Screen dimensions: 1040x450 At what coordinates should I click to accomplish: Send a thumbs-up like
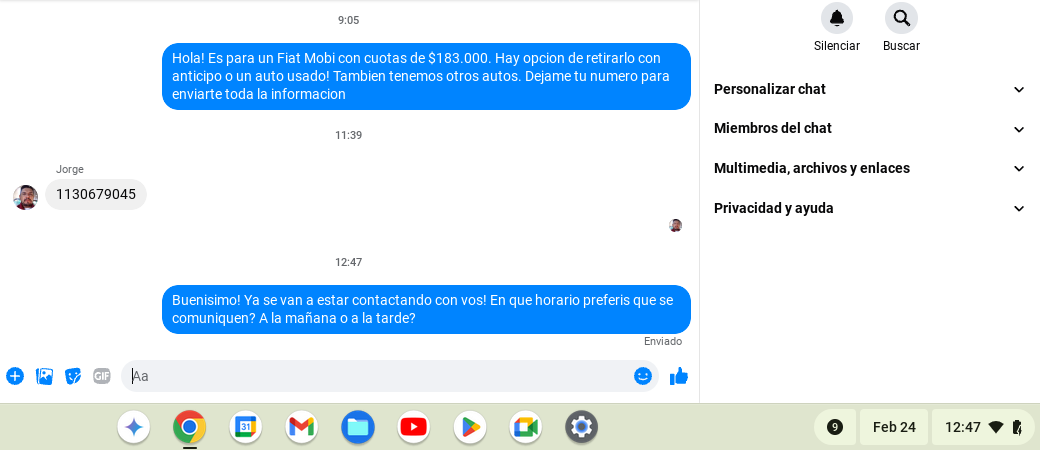coord(679,376)
